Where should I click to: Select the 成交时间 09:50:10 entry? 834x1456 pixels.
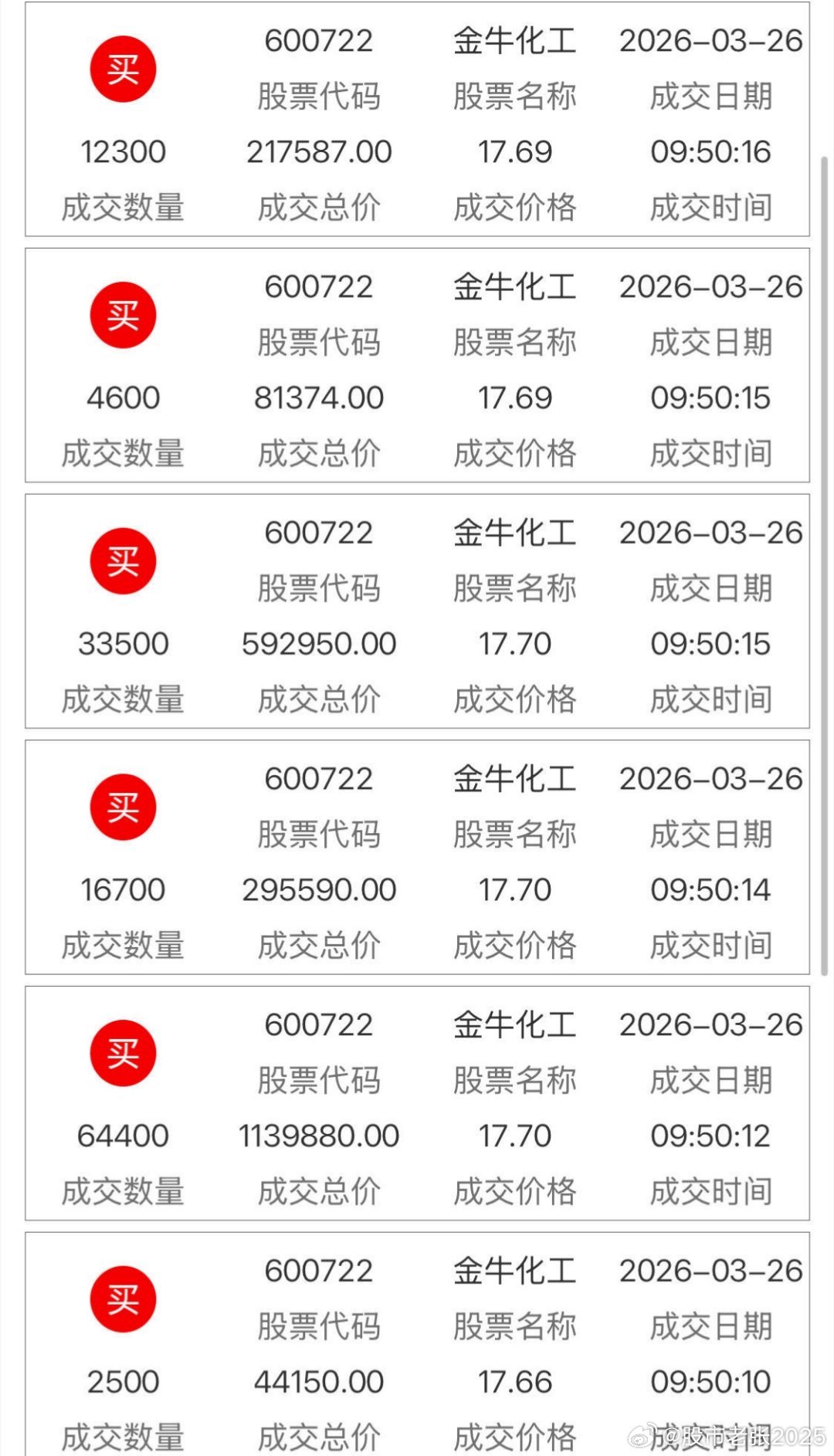(x=711, y=1381)
